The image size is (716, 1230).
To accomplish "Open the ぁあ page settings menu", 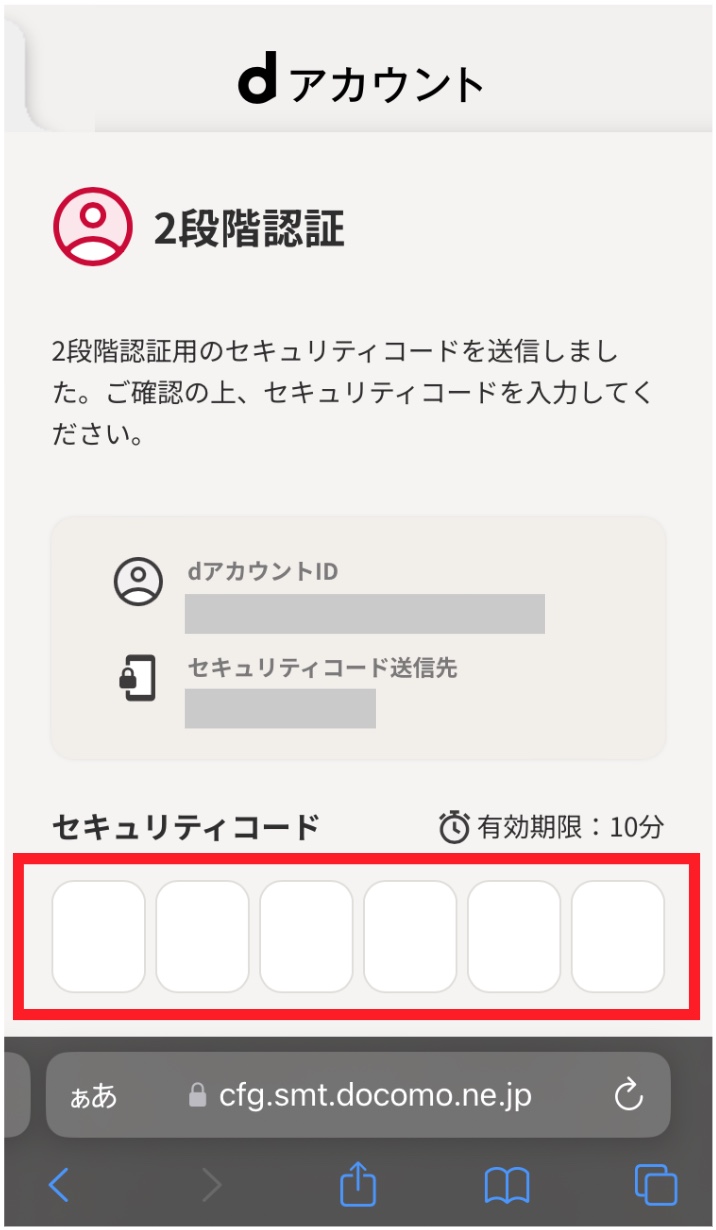I will click(93, 1096).
